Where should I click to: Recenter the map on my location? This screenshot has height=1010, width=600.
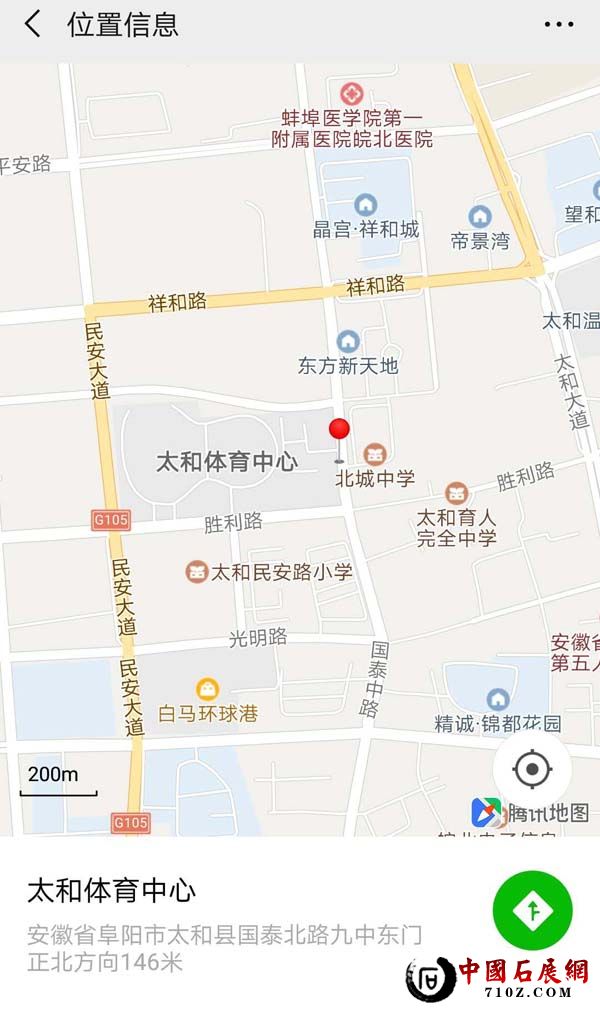coord(532,769)
